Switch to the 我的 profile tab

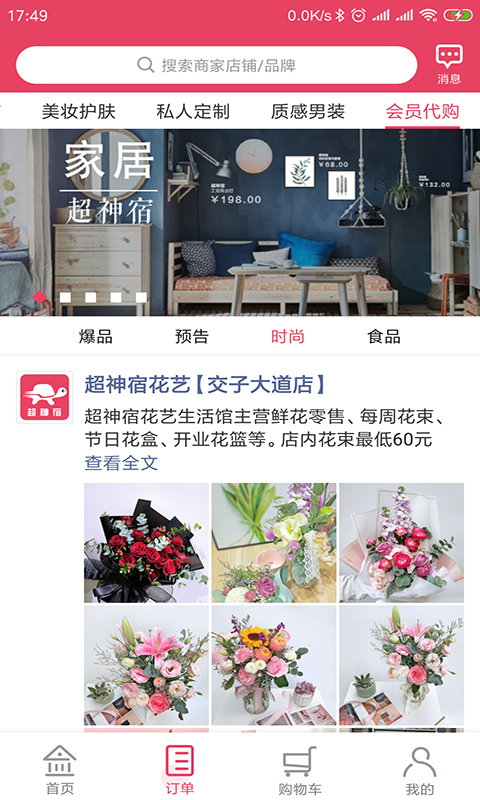click(420, 770)
